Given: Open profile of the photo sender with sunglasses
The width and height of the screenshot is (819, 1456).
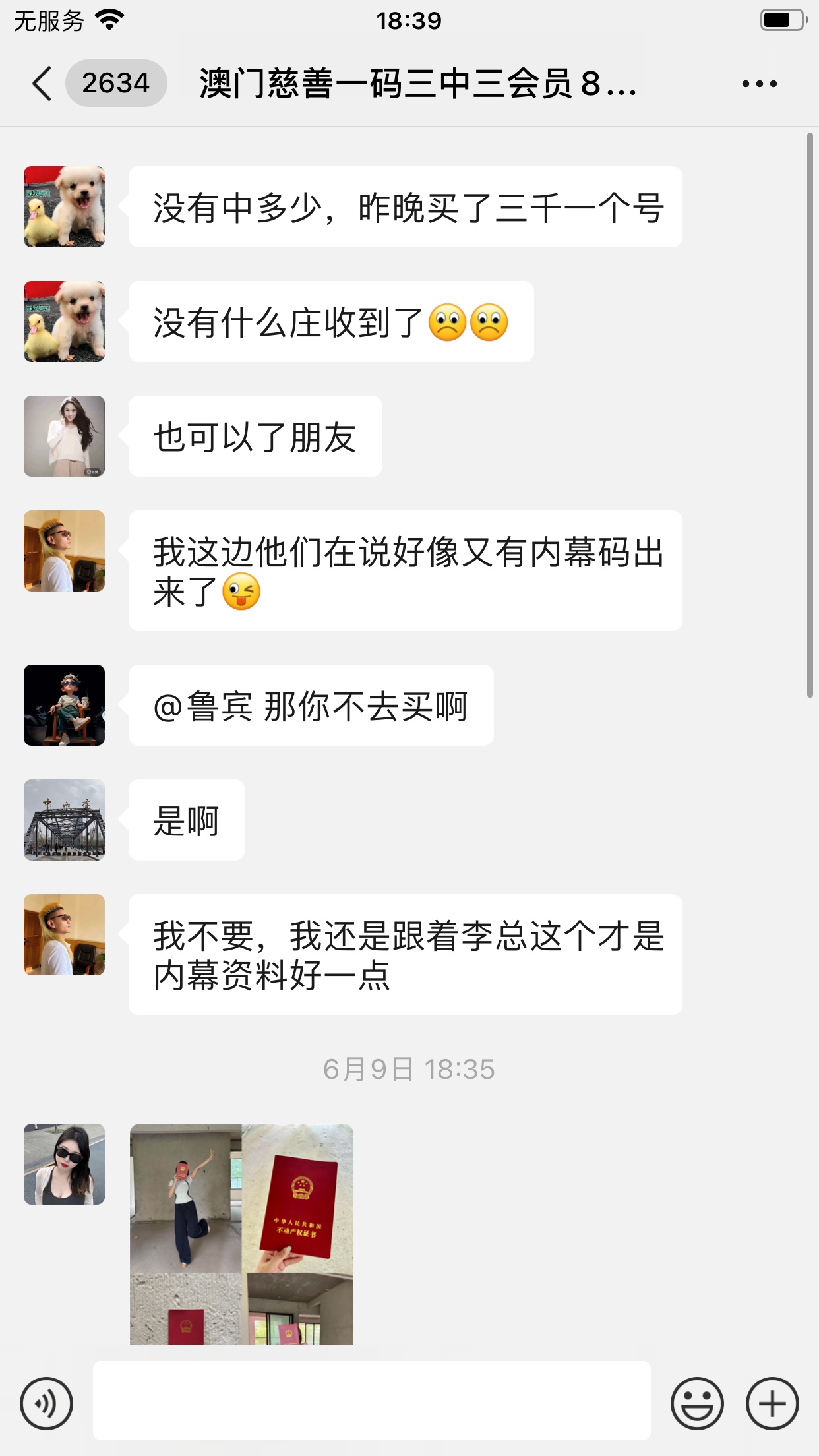Looking at the screenshot, I should tap(64, 1164).
